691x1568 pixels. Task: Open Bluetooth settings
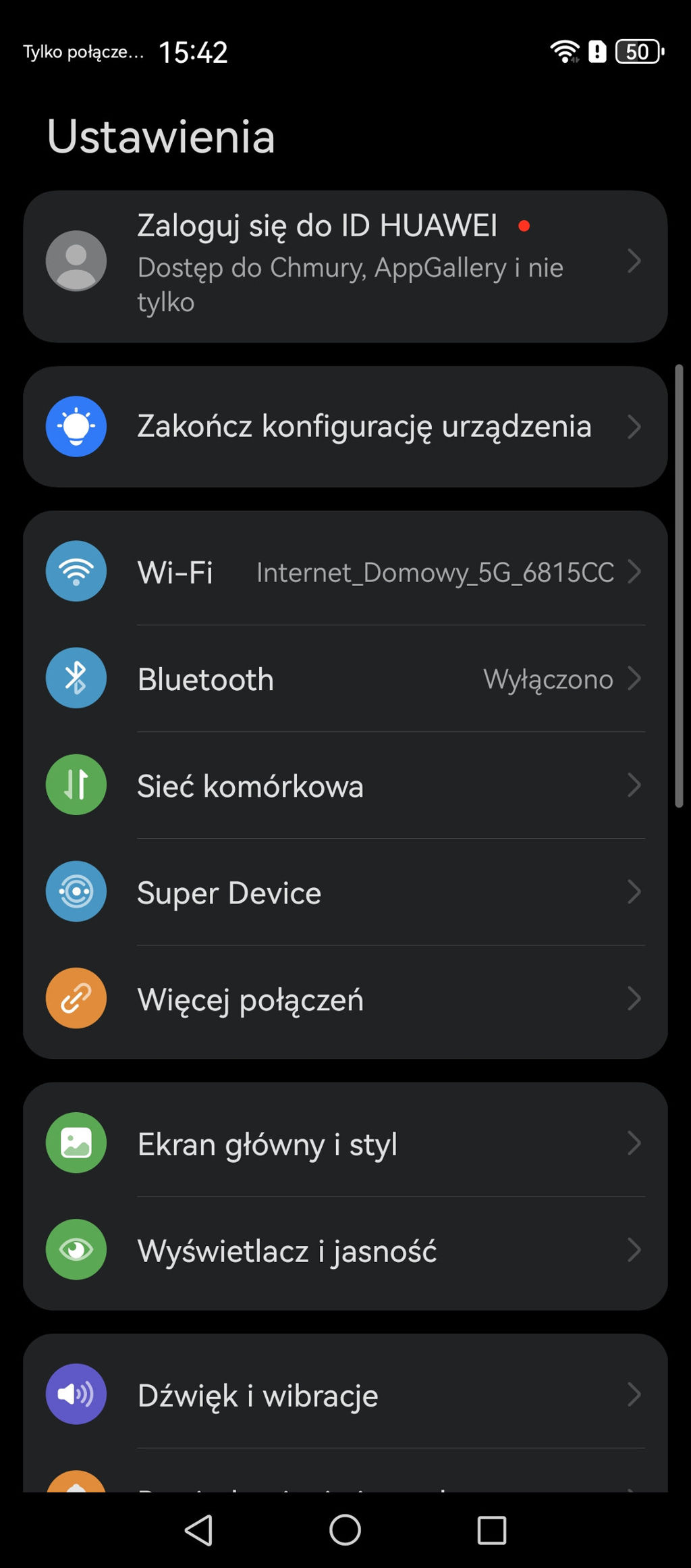point(344,679)
